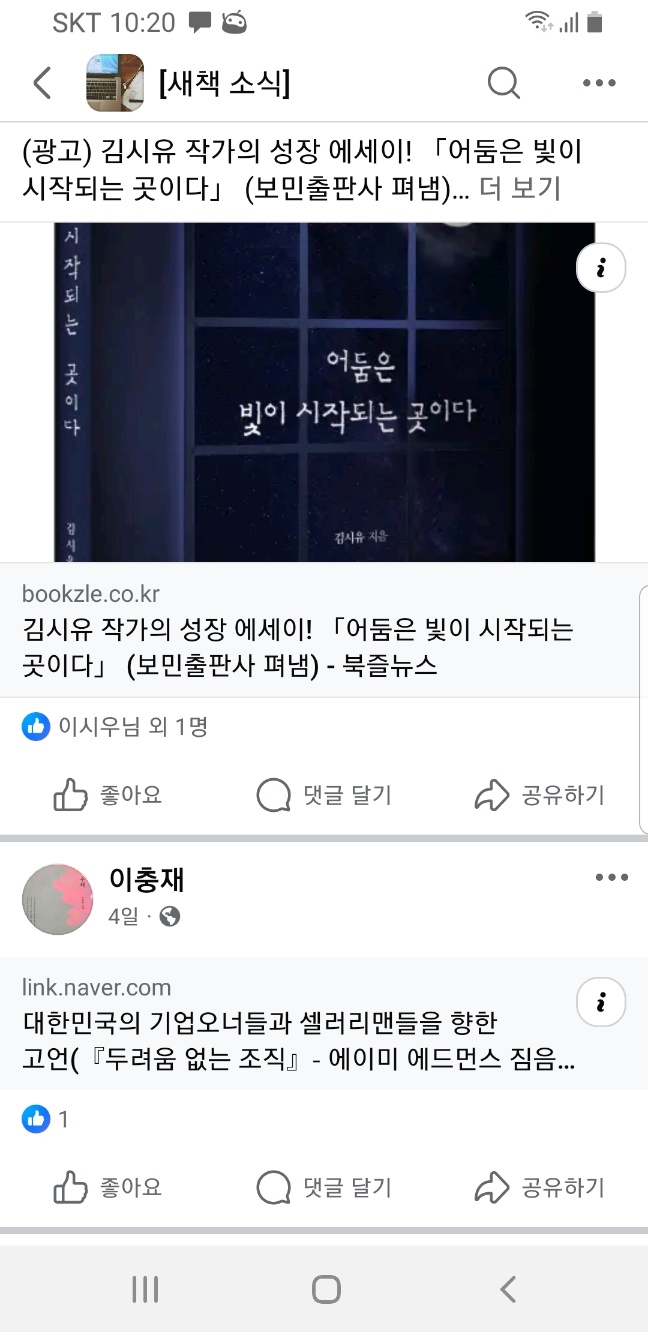This screenshot has height=1332, width=648.
Task: Open options menu for 이충재's post
Action: click(x=611, y=878)
